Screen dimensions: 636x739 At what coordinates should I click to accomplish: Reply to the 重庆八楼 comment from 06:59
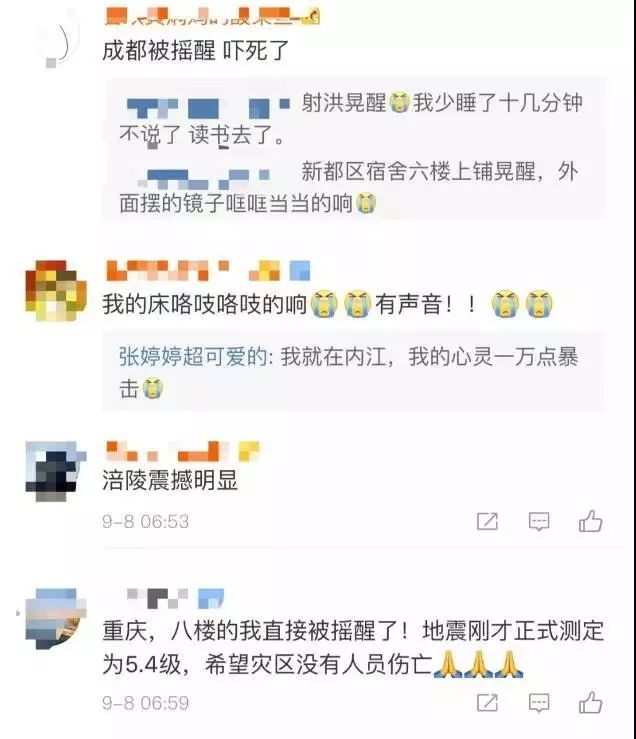539,703
